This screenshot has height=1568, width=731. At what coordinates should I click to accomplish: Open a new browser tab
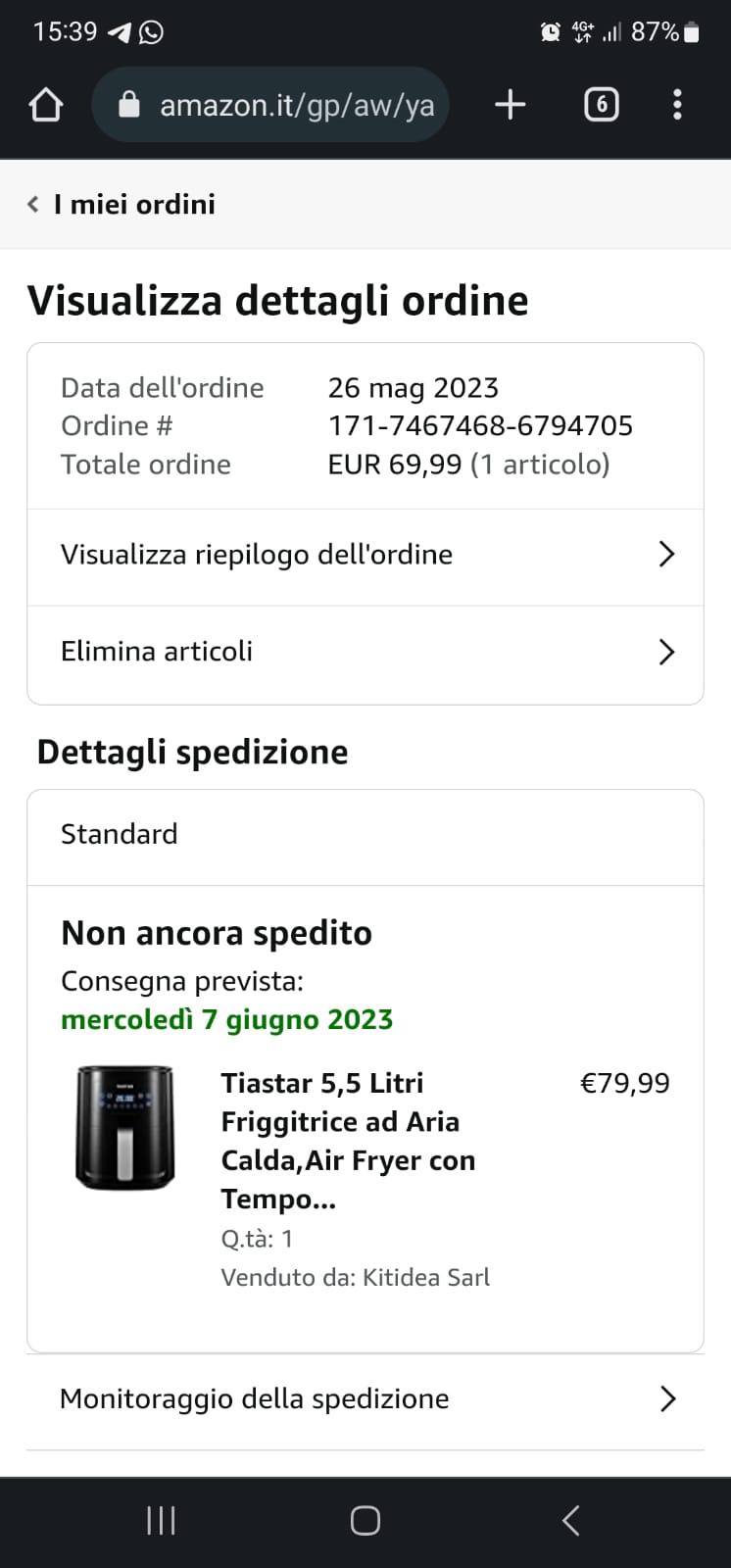(510, 105)
